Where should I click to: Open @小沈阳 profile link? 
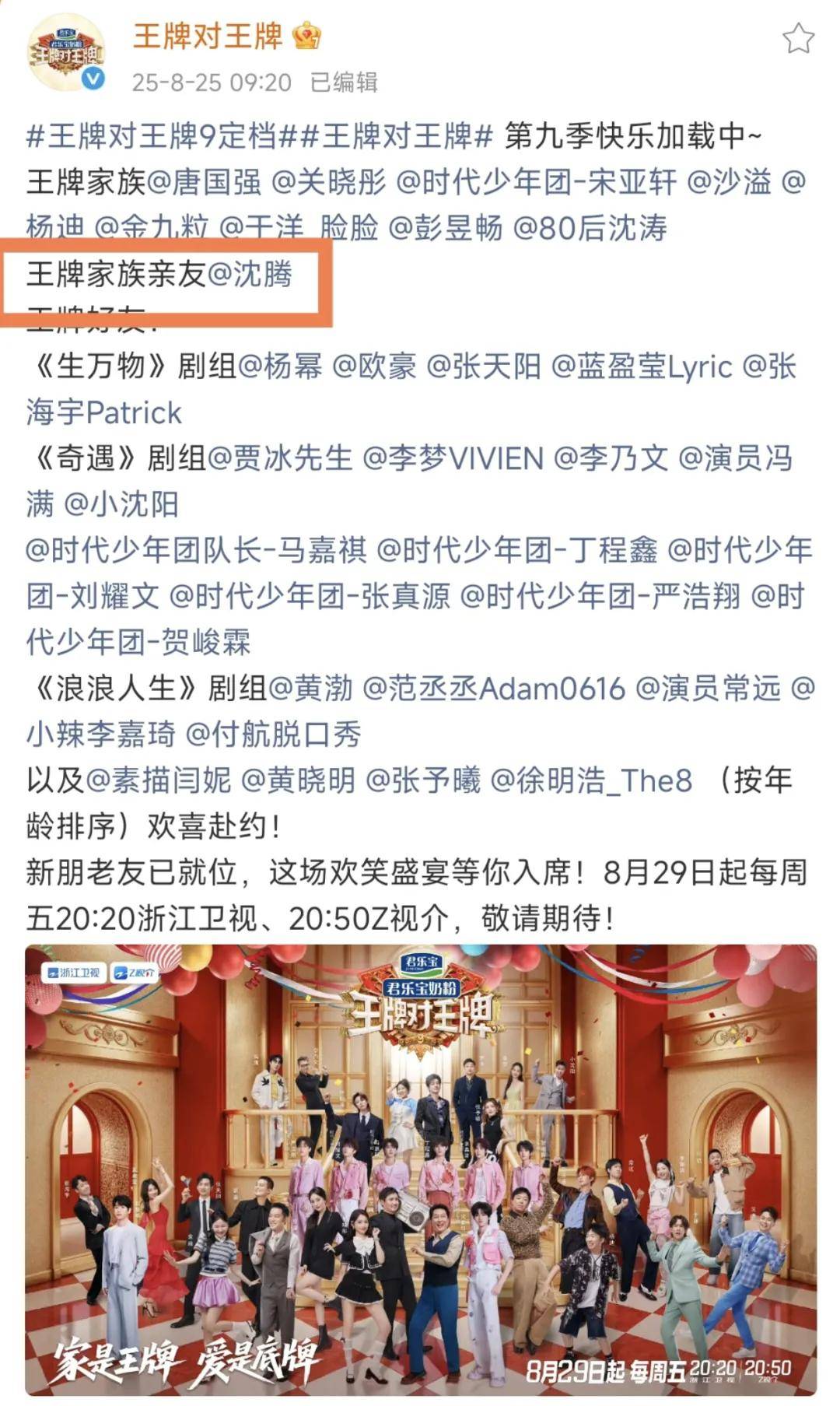click(121, 503)
